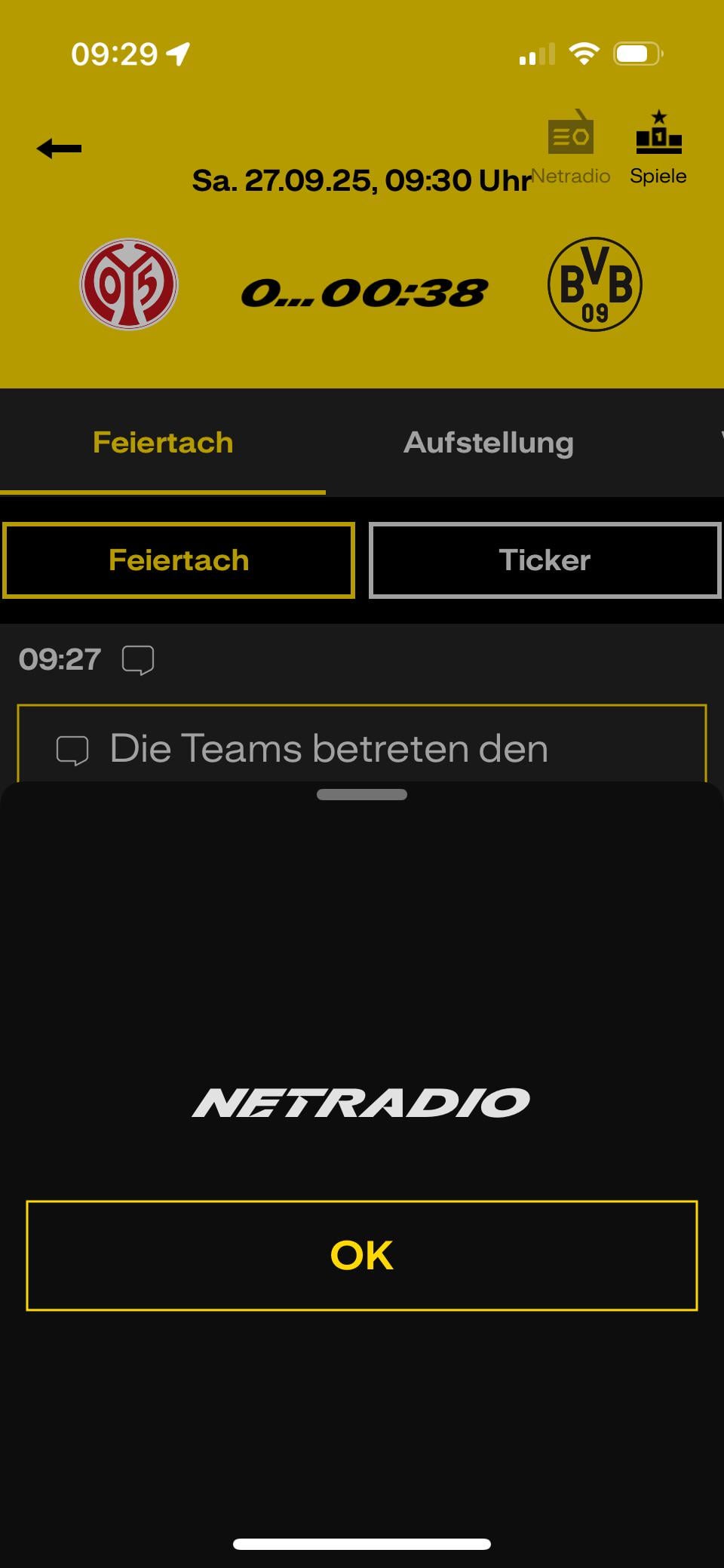Switch to the Aufstellung tab
This screenshot has height=1568, width=724.
(489, 443)
